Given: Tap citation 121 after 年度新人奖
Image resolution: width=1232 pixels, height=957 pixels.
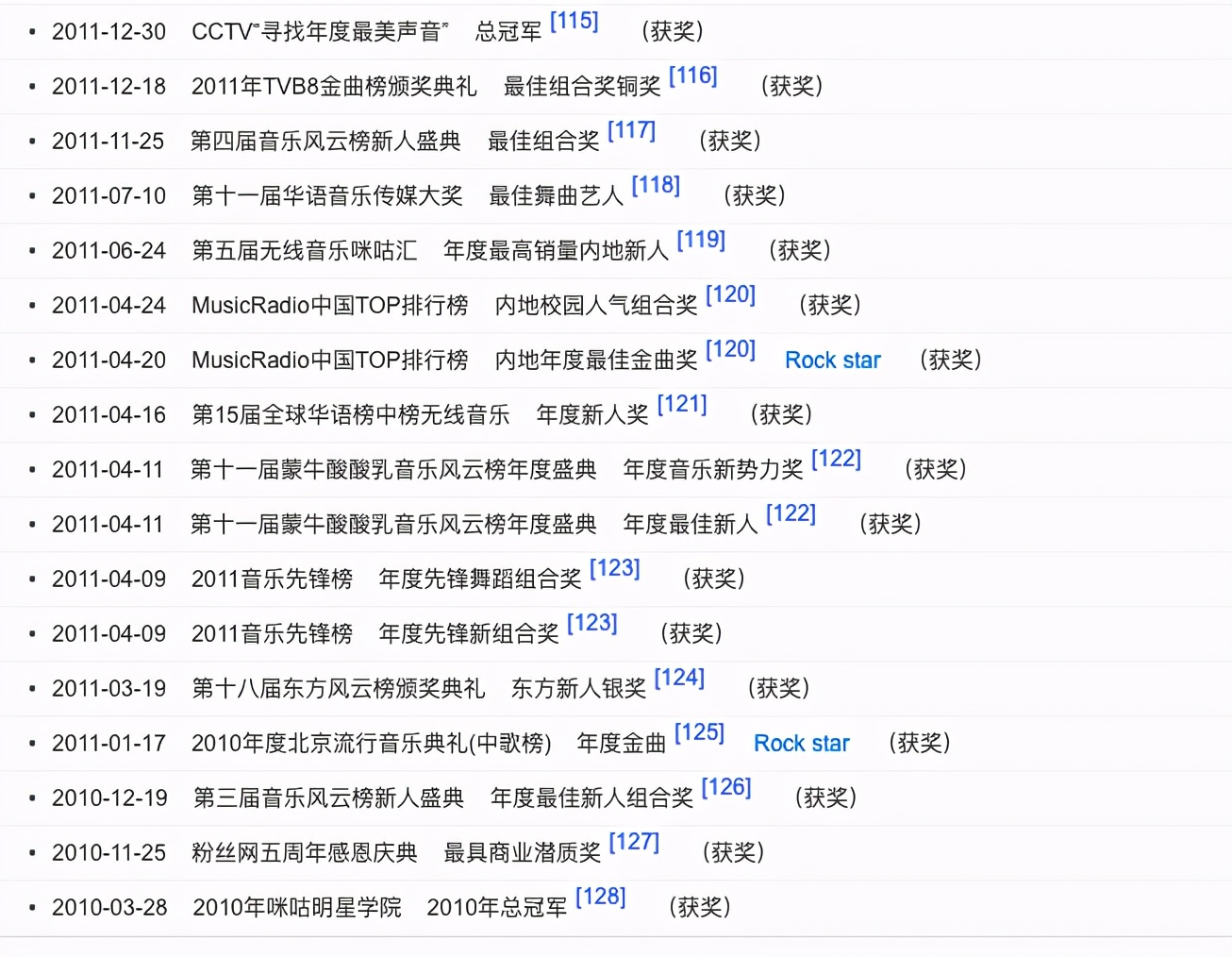Looking at the screenshot, I should coord(681,405).
